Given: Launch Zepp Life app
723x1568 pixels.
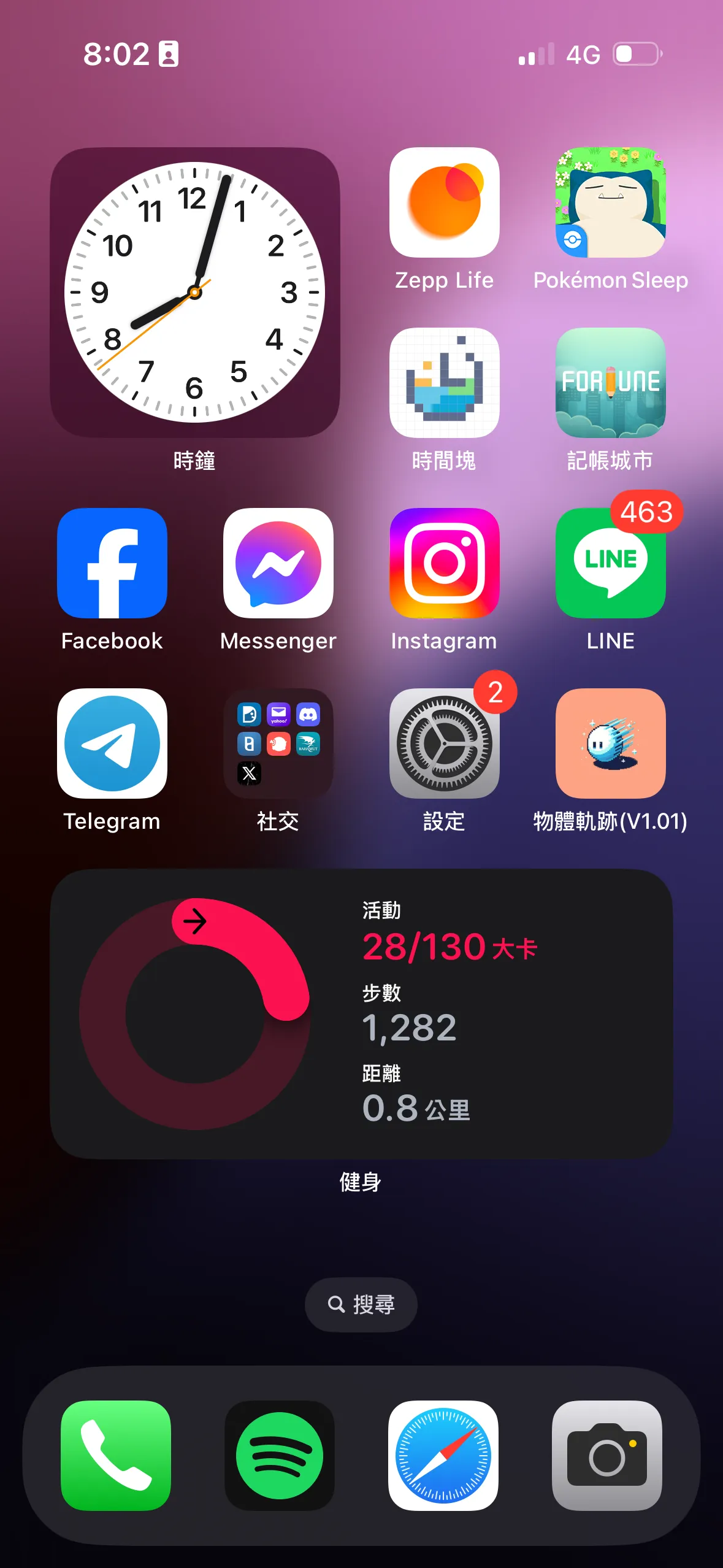Looking at the screenshot, I should click(445, 202).
